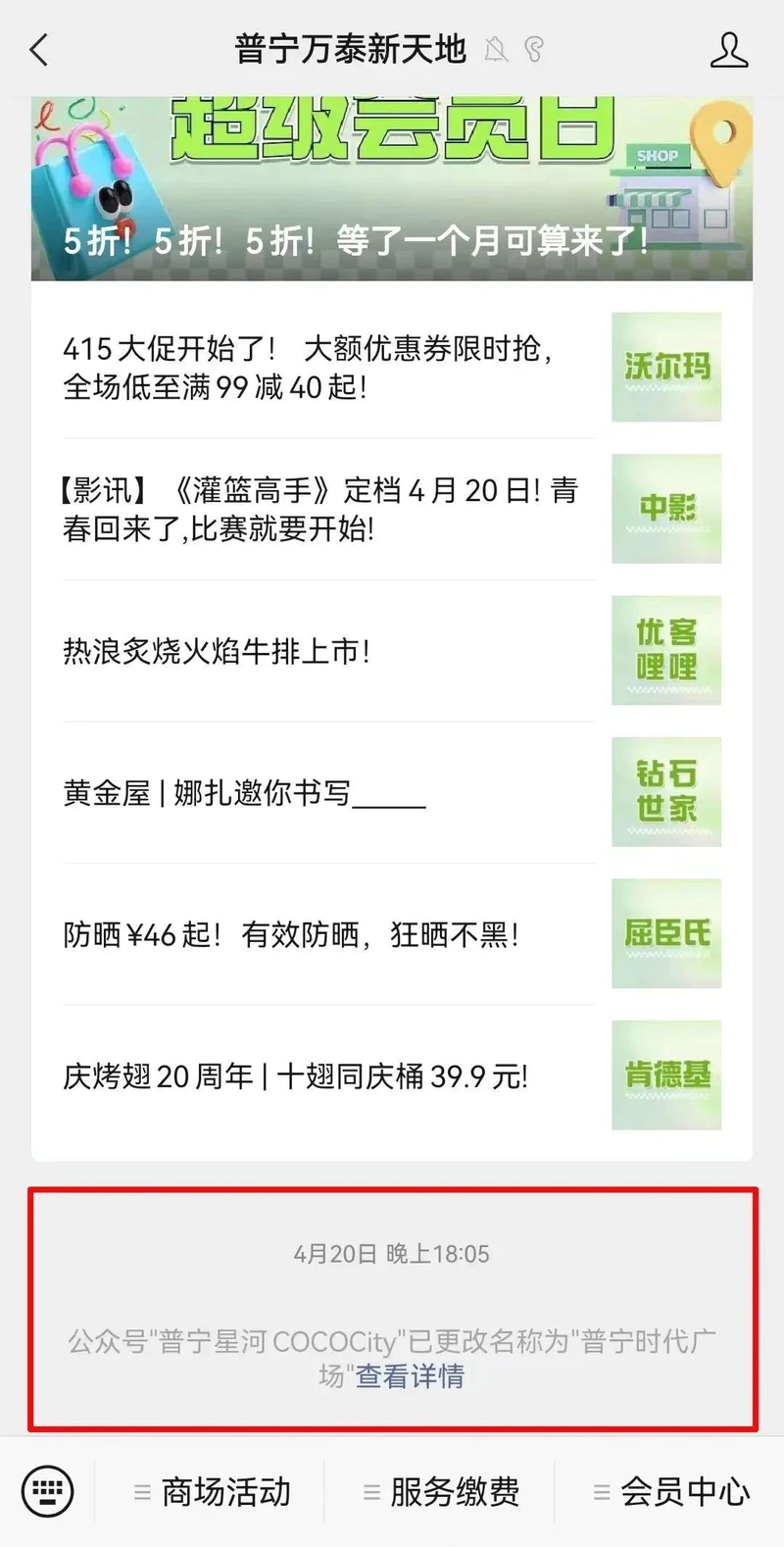Go back from 普宁万泰新天地 chat
Image resolution: width=784 pixels, height=1547 pixels.
(39, 50)
